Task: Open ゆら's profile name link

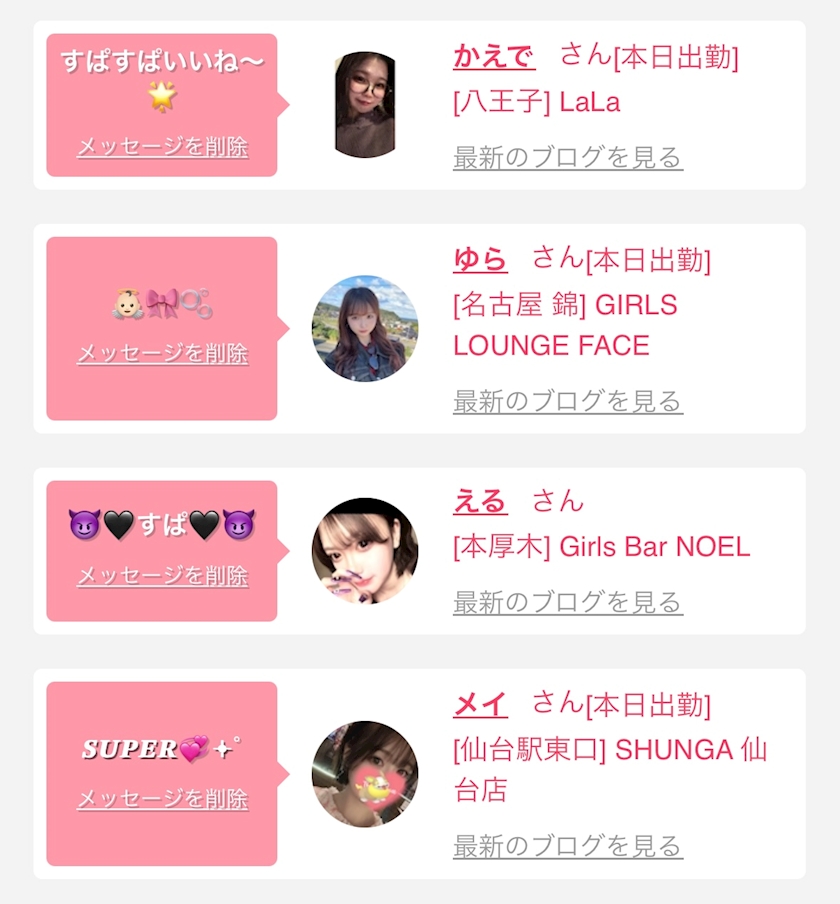Action: pyautogui.click(x=480, y=259)
